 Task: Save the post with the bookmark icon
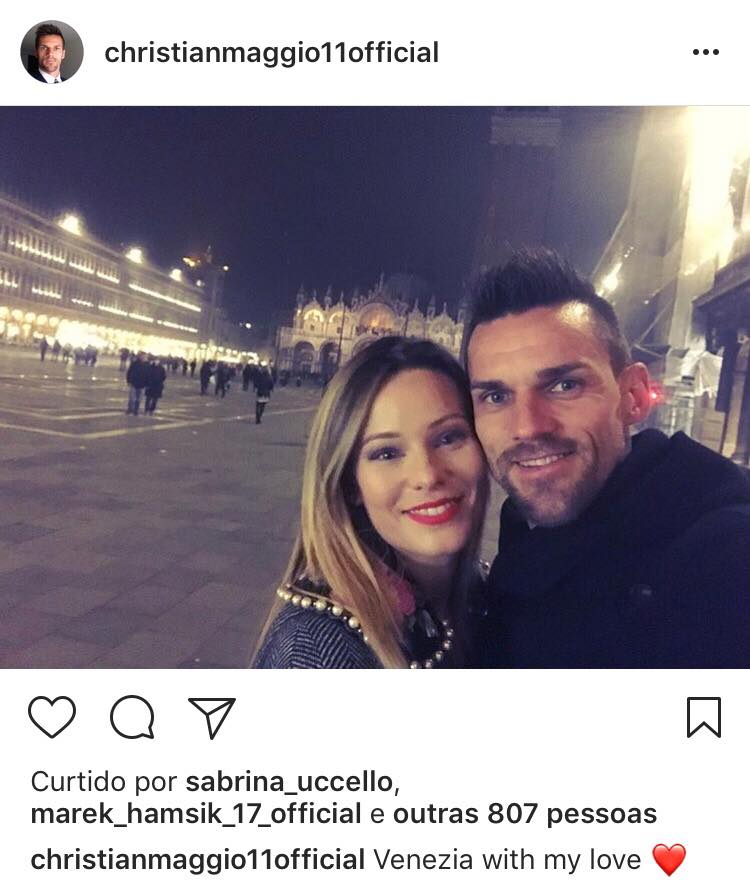pyautogui.click(x=704, y=716)
